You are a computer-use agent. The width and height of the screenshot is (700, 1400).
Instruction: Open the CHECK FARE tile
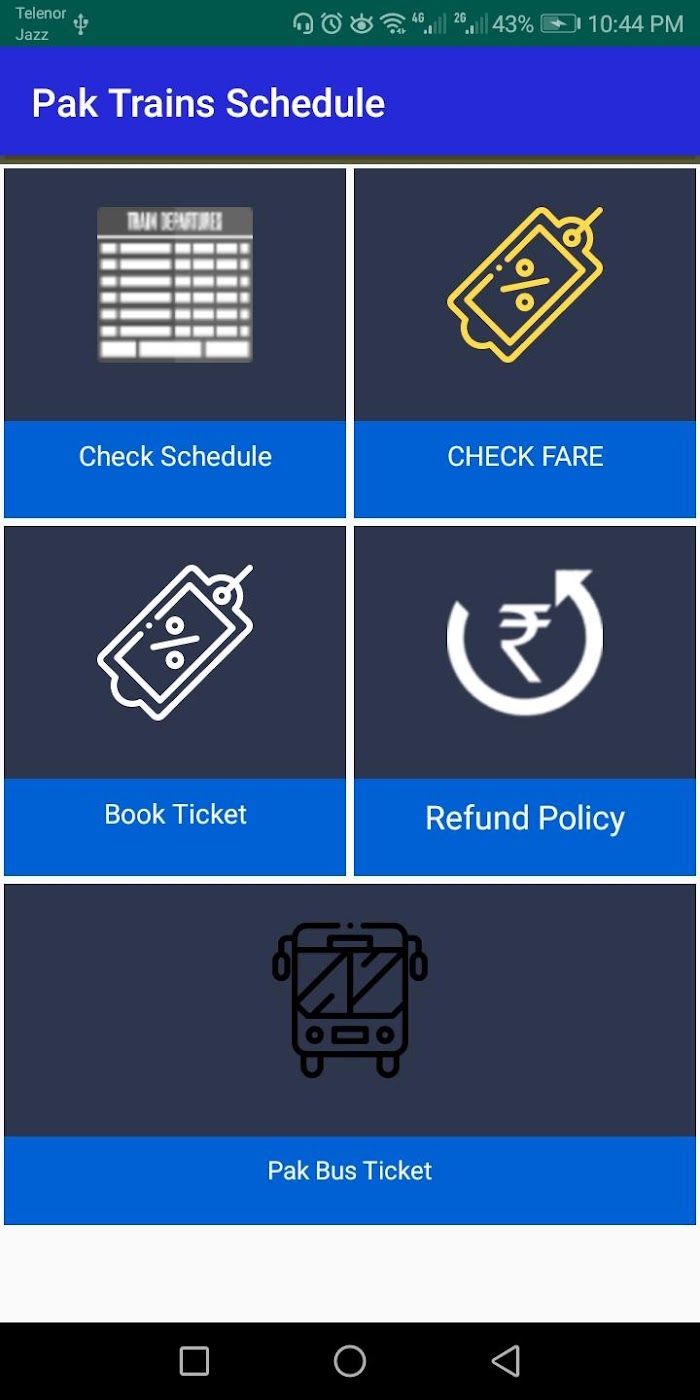(525, 342)
